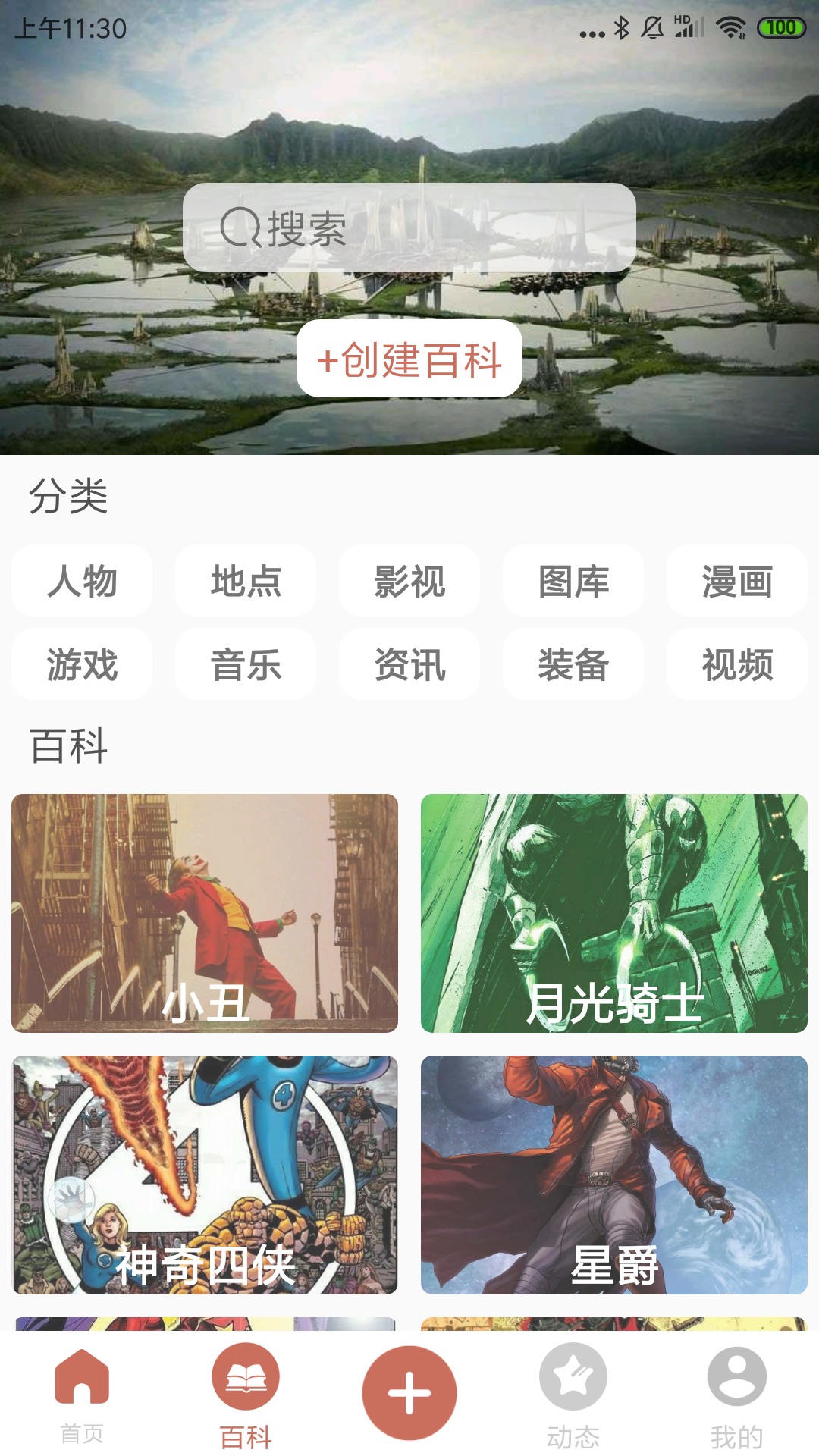Open the 我的 profile tab
Image resolution: width=819 pixels, height=1456 pixels.
pyautogui.click(x=736, y=1394)
